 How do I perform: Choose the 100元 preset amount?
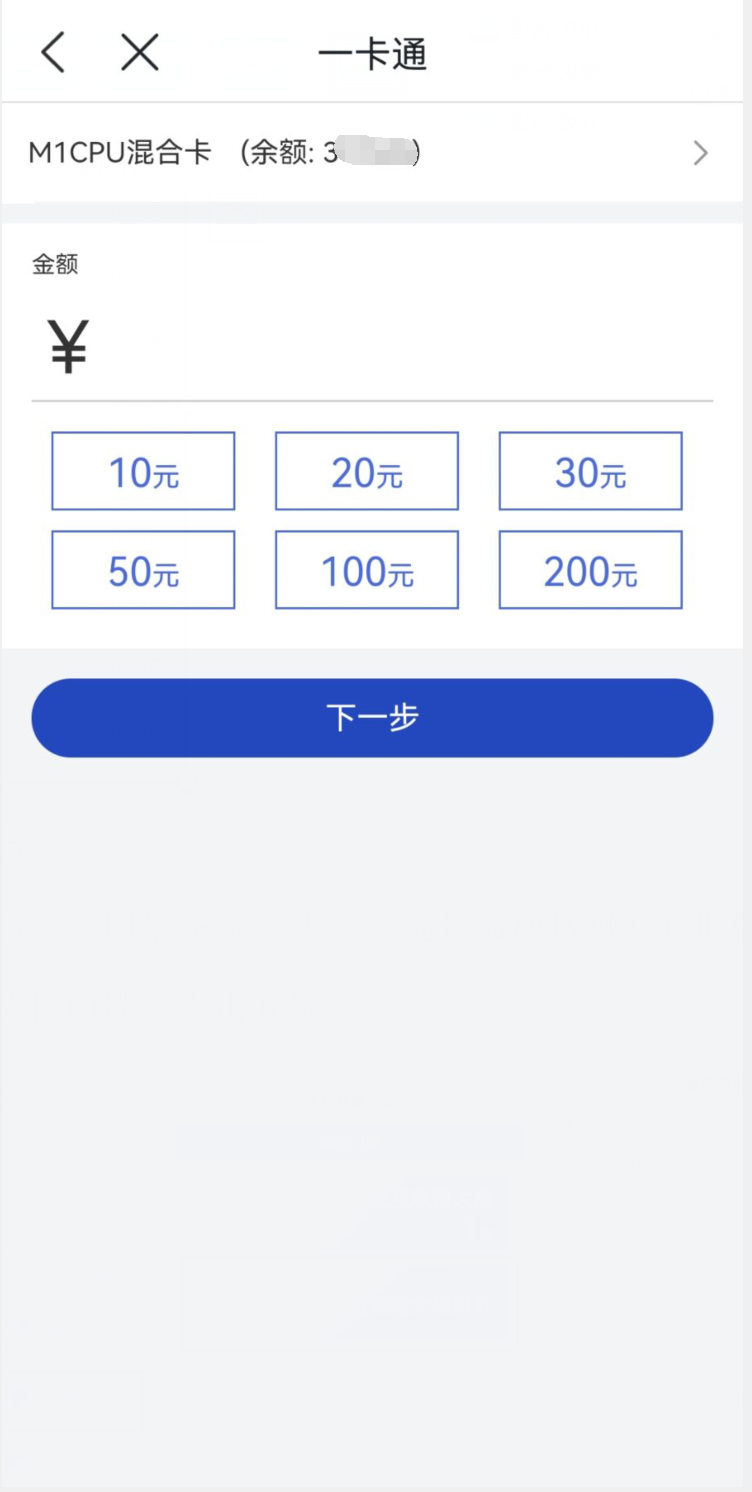tap(367, 570)
